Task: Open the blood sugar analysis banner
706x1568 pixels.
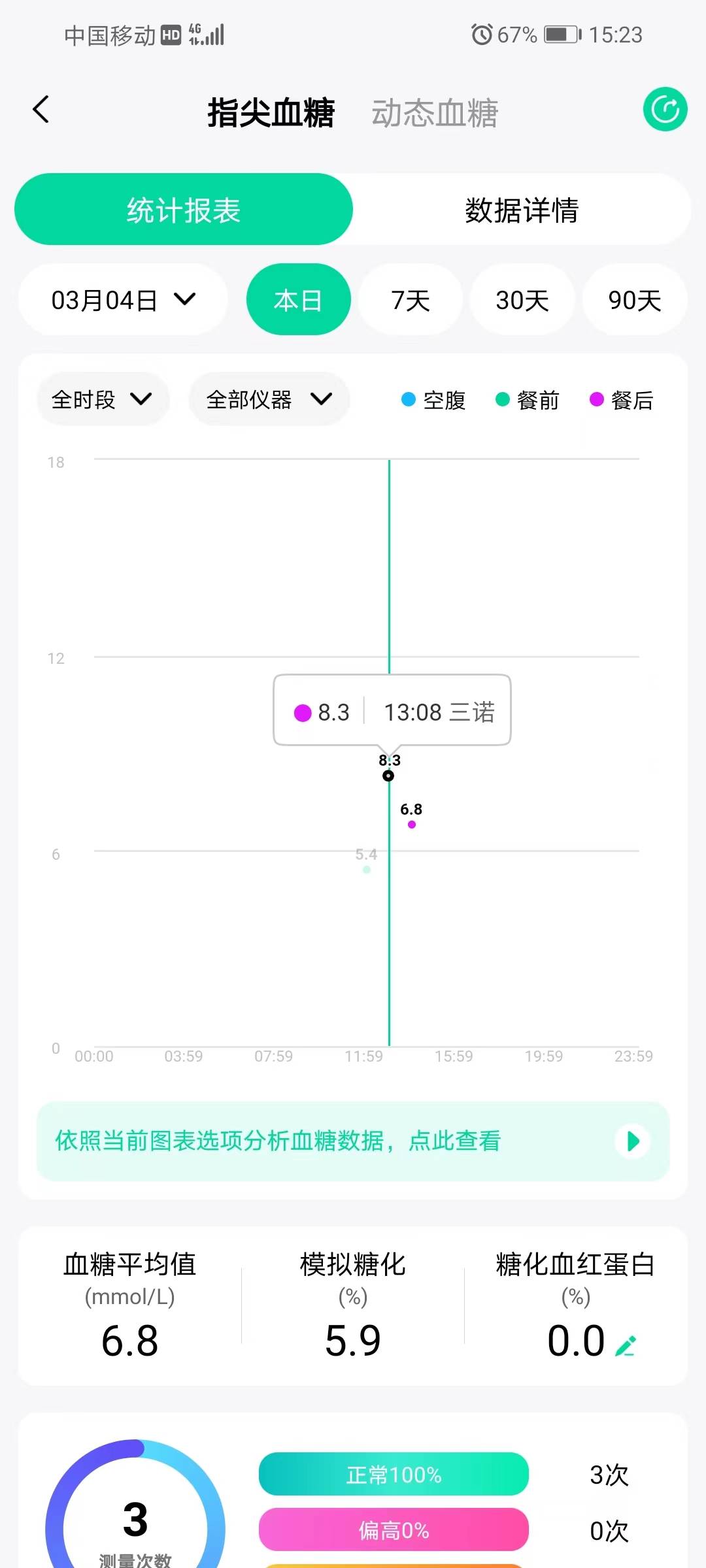Action: coord(353,1141)
